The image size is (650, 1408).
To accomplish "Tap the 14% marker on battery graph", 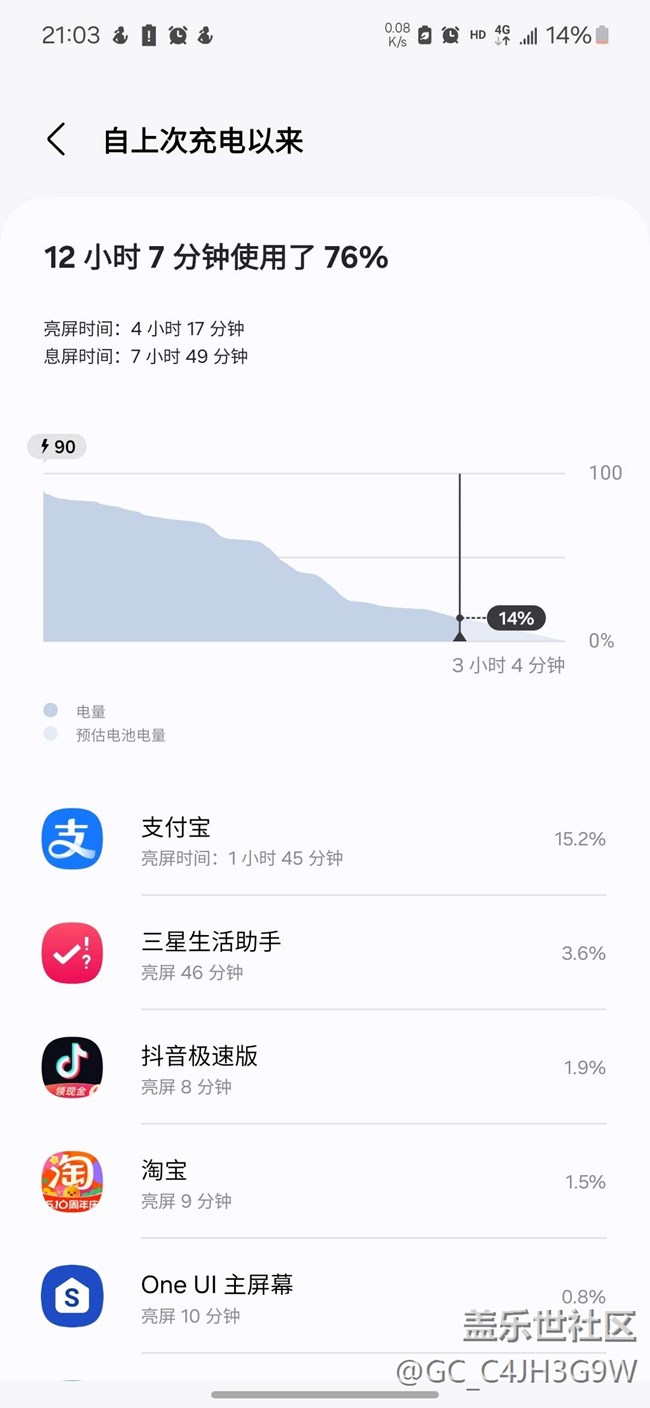I will click(x=516, y=618).
